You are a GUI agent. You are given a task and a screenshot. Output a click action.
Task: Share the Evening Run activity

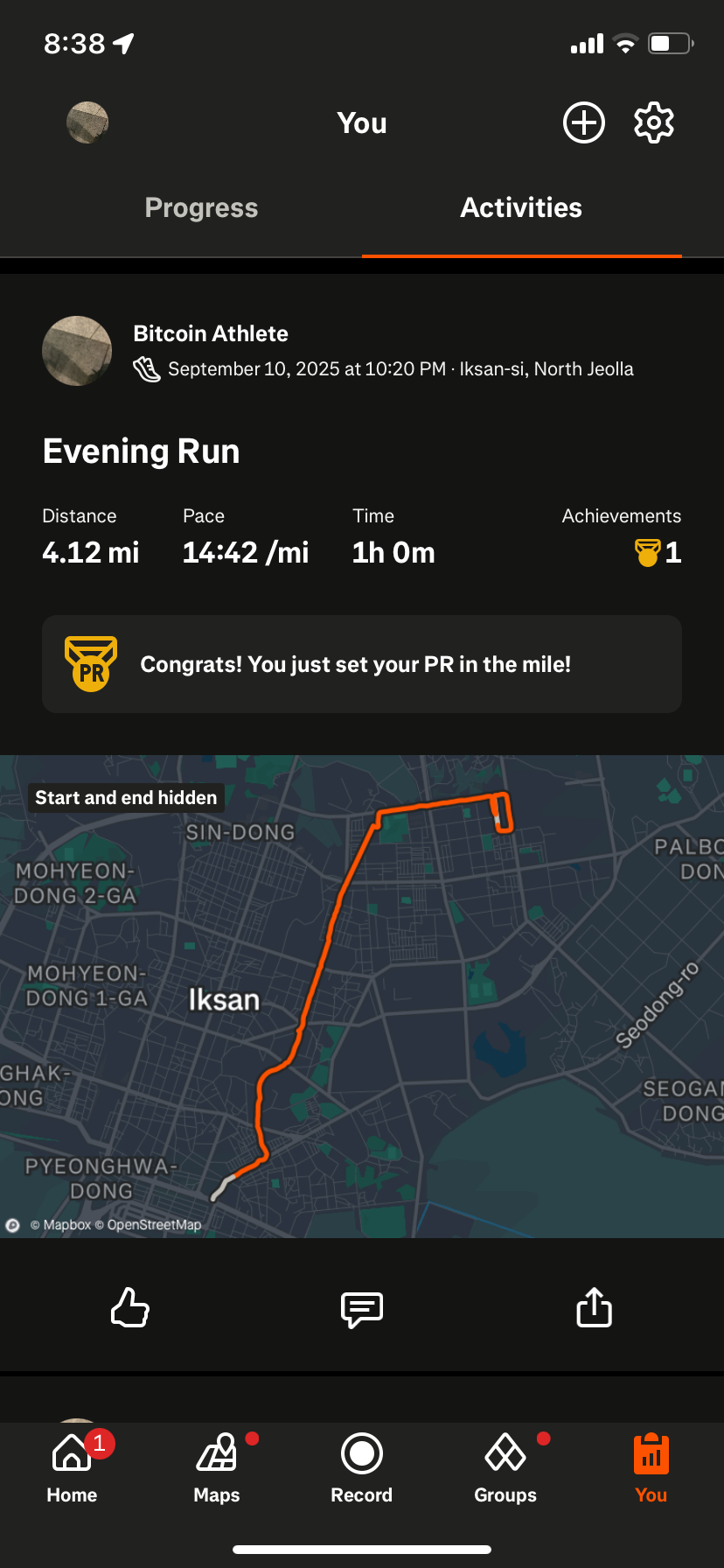pos(594,1308)
